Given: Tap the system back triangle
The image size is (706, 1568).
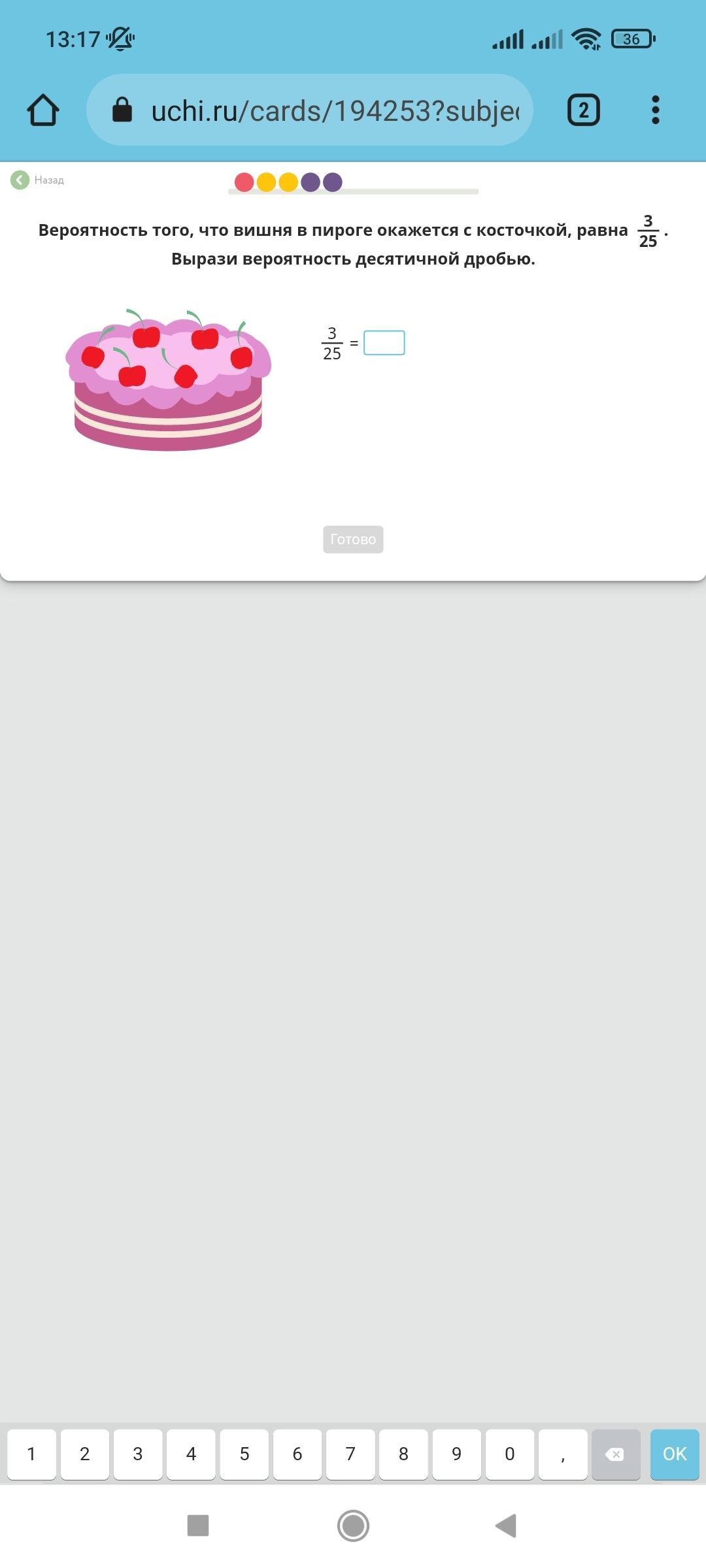Looking at the screenshot, I should click(x=507, y=1526).
